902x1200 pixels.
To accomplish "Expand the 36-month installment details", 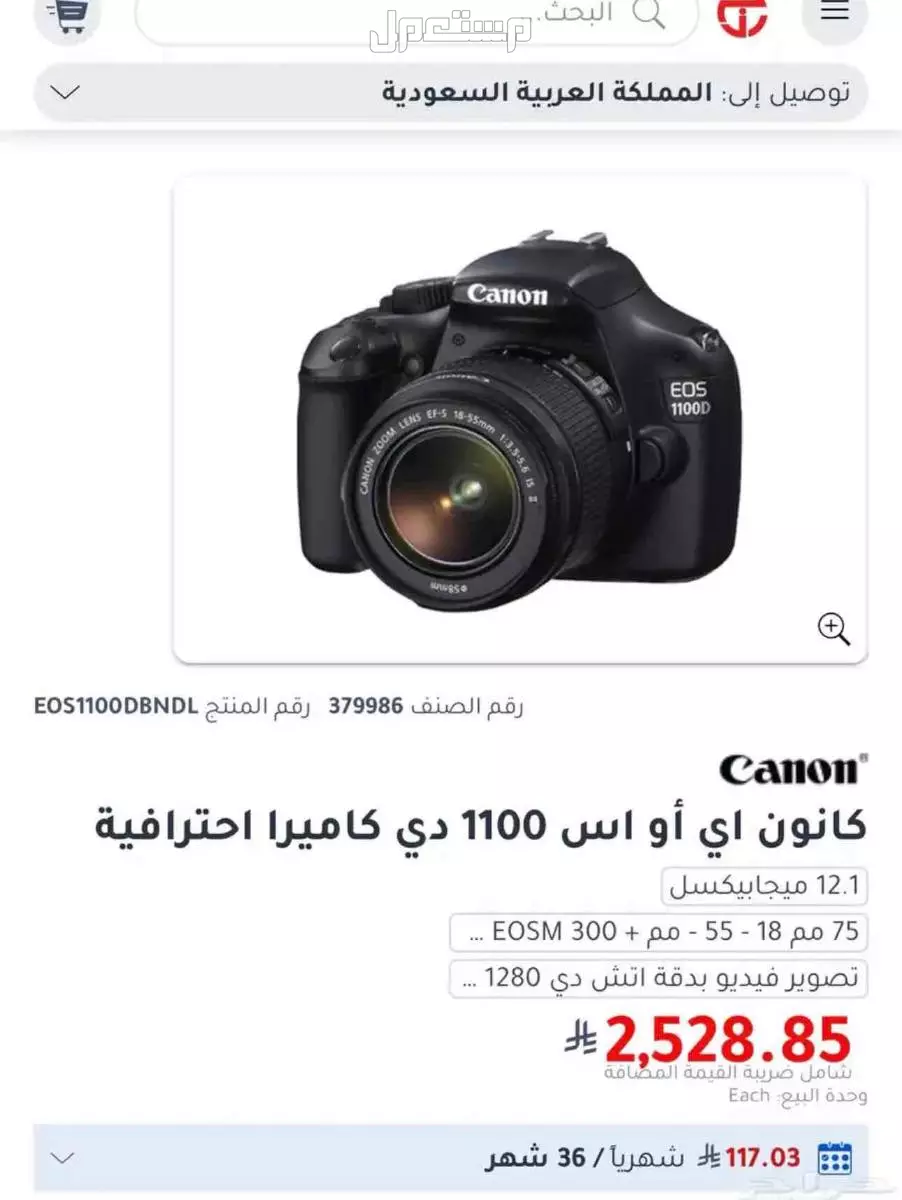I will click(64, 1158).
